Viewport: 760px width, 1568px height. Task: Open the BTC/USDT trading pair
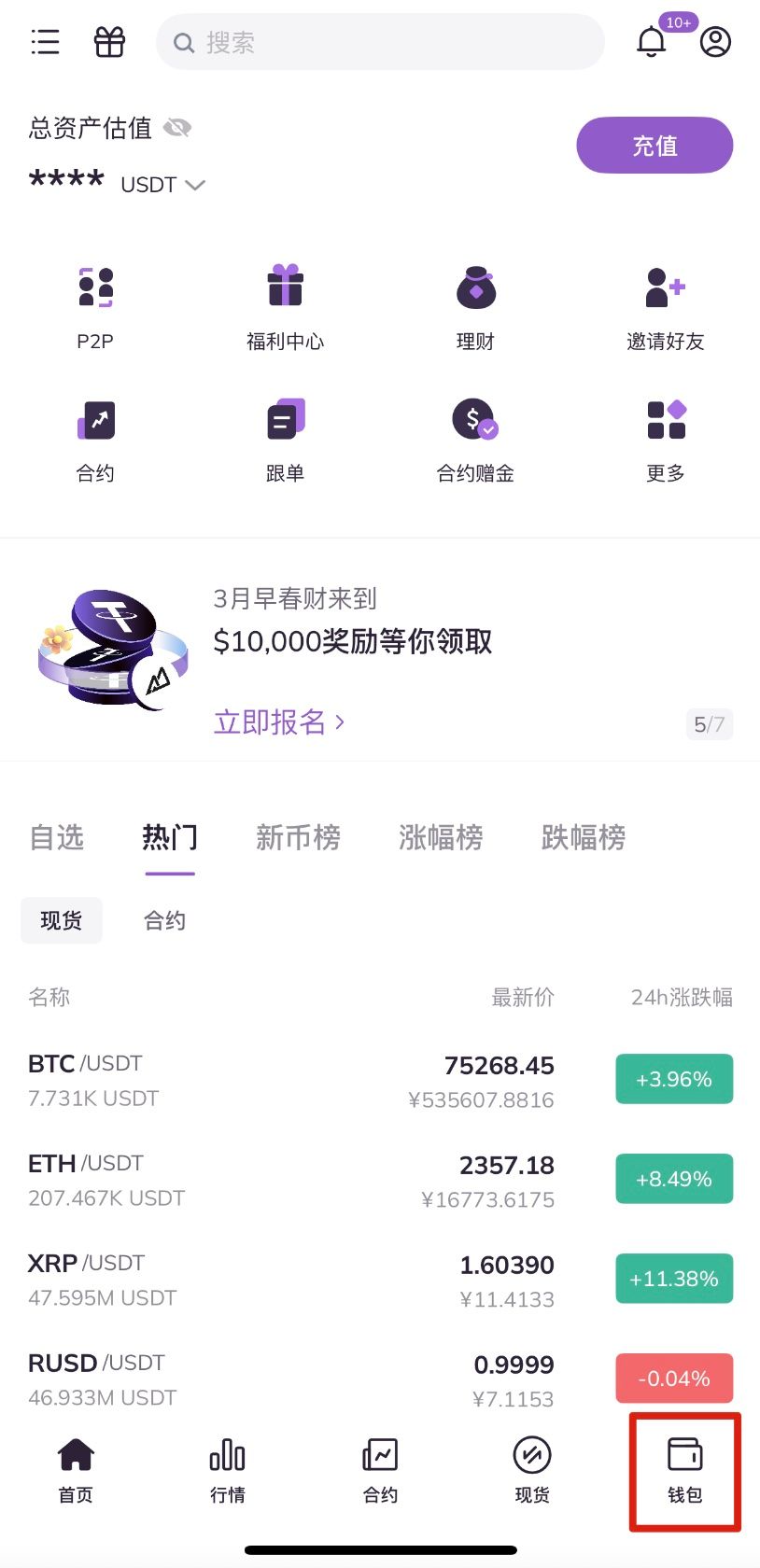(x=280, y=1080)
